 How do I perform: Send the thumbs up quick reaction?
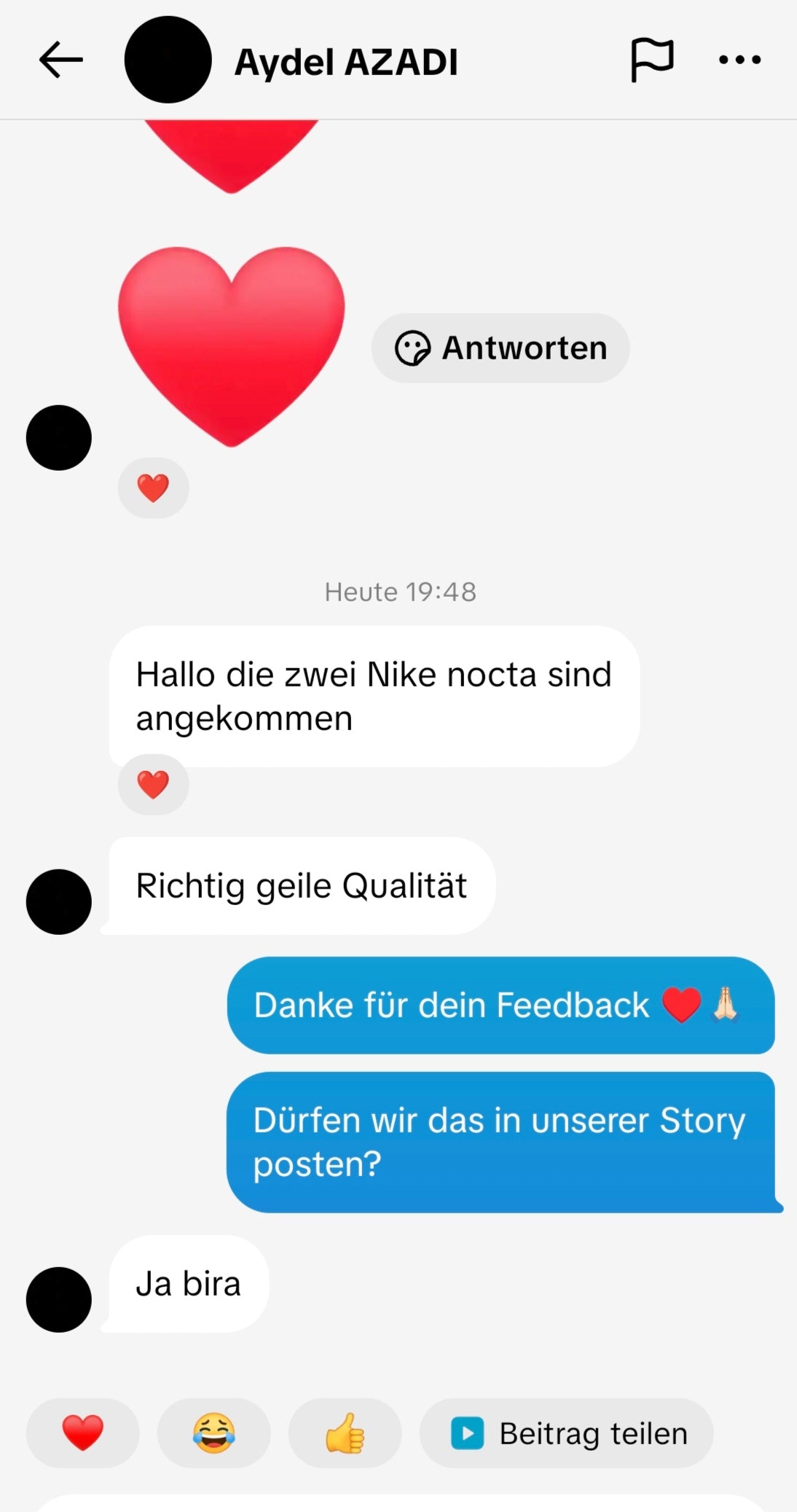(345, 1433)
